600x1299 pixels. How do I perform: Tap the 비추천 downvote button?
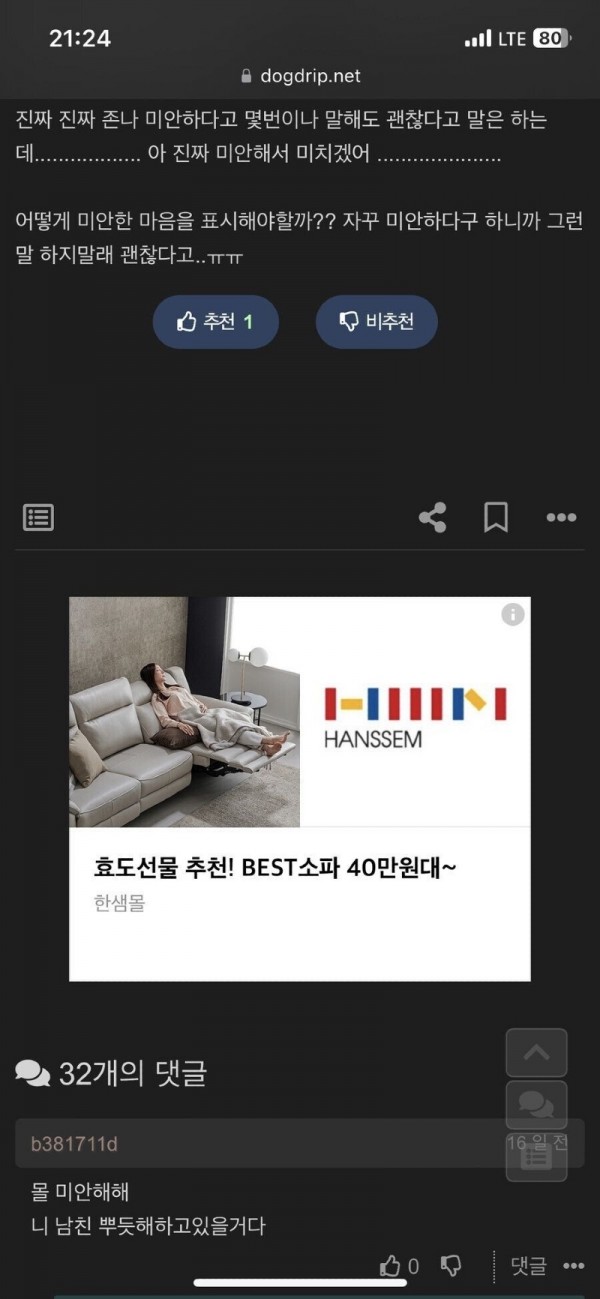click(376, 322)
